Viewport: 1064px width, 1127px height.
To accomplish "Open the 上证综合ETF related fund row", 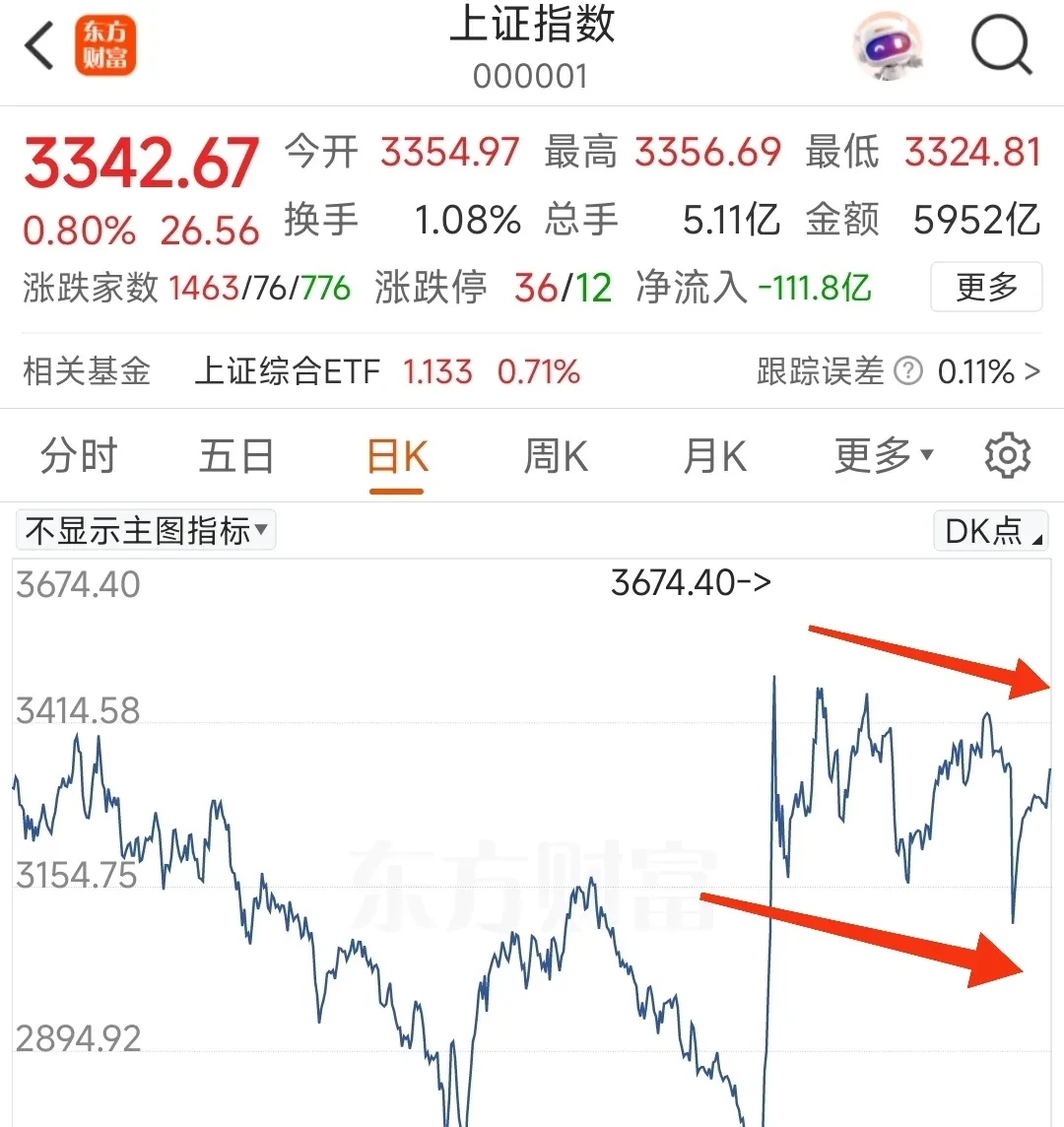I will tap(386, 371).
